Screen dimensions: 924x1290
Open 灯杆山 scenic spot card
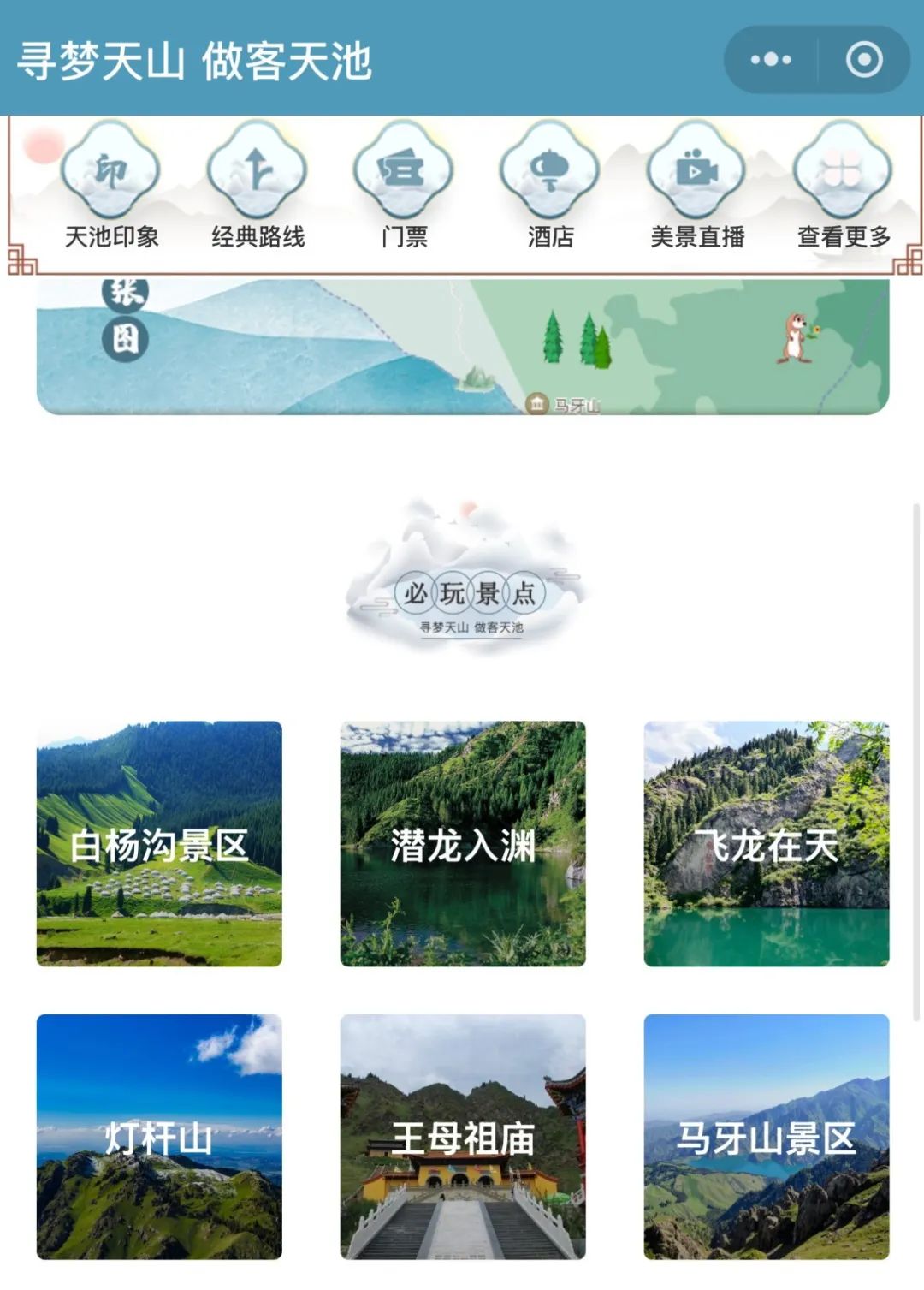pyautogui.click(x=159, y=1137)
